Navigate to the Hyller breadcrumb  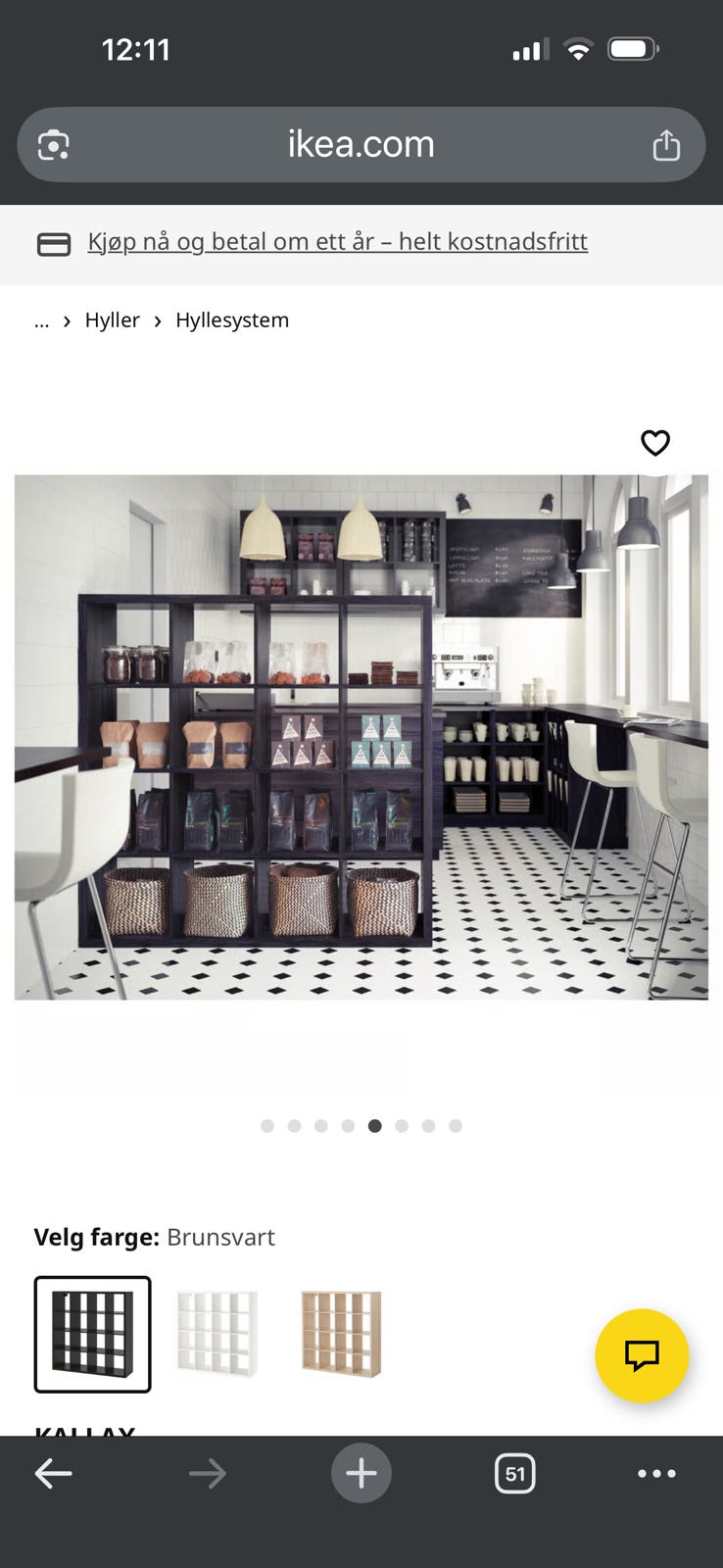pos(112,320)
